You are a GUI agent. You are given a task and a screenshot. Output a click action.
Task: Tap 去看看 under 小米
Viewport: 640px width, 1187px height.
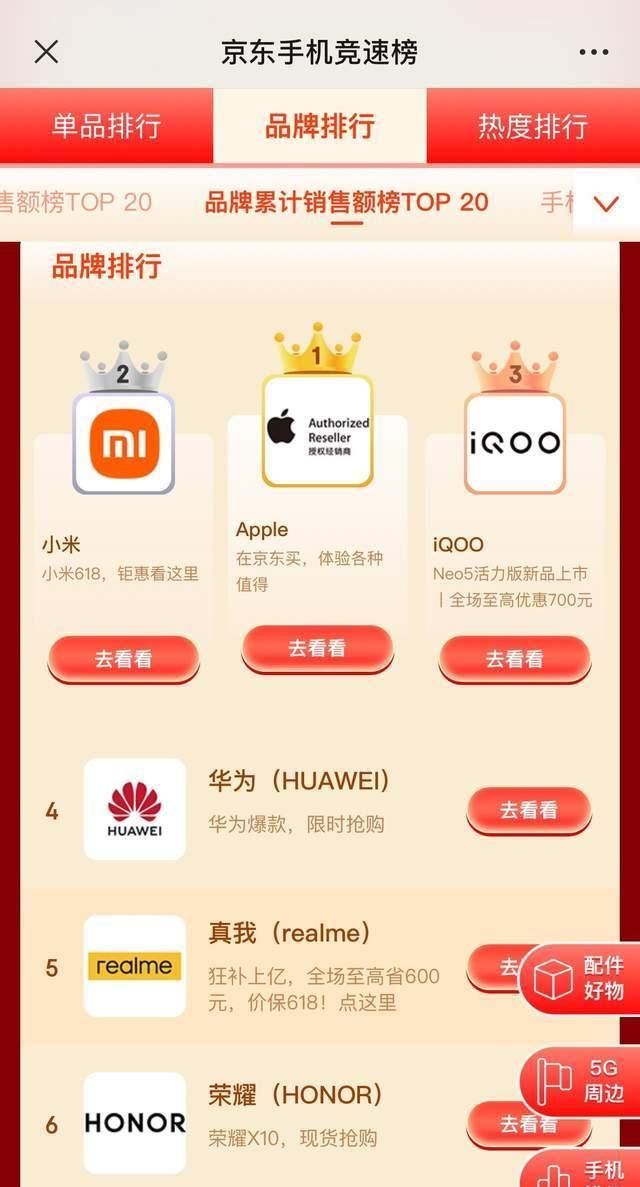pos(123,659)
